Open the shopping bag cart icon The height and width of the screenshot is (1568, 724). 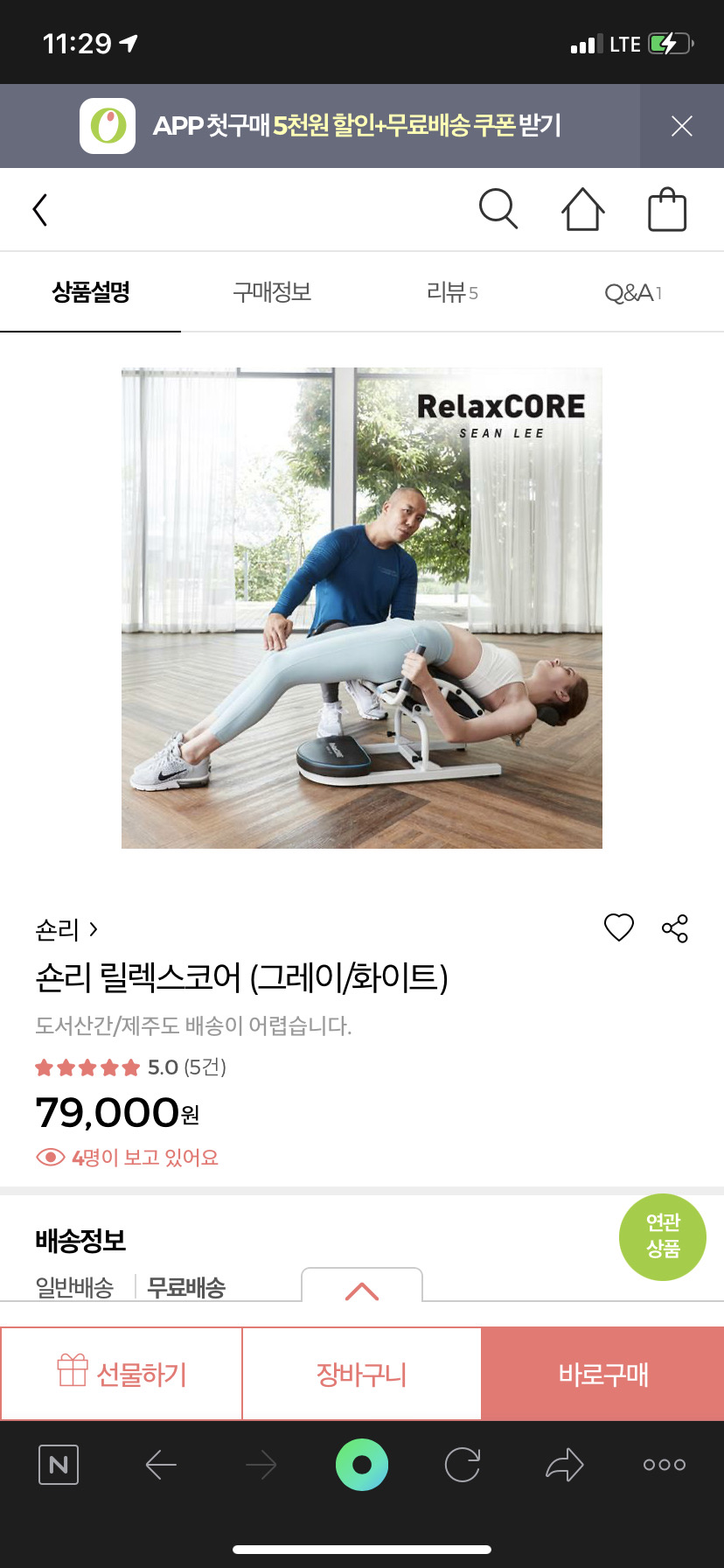666,209
